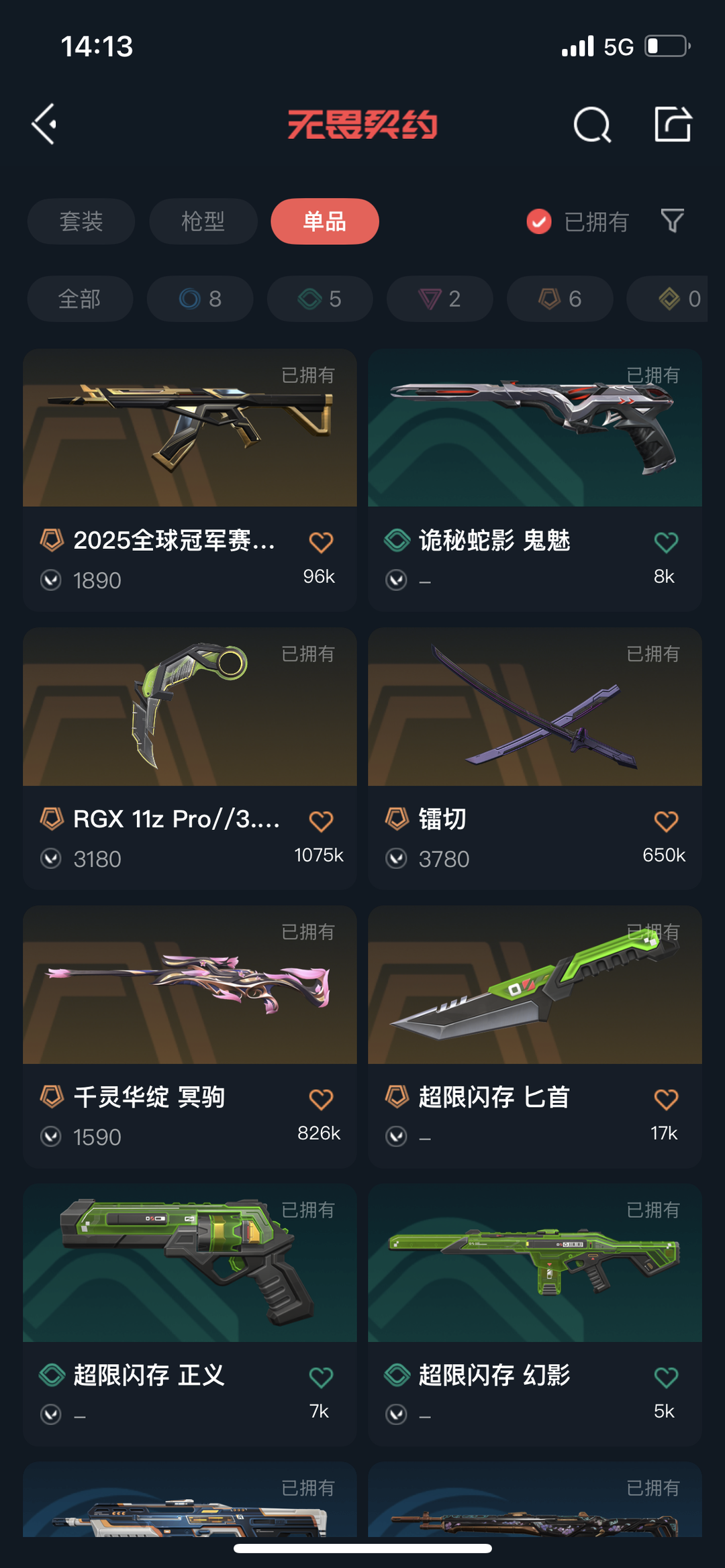Share this page via share icon

tap(673, 124)
